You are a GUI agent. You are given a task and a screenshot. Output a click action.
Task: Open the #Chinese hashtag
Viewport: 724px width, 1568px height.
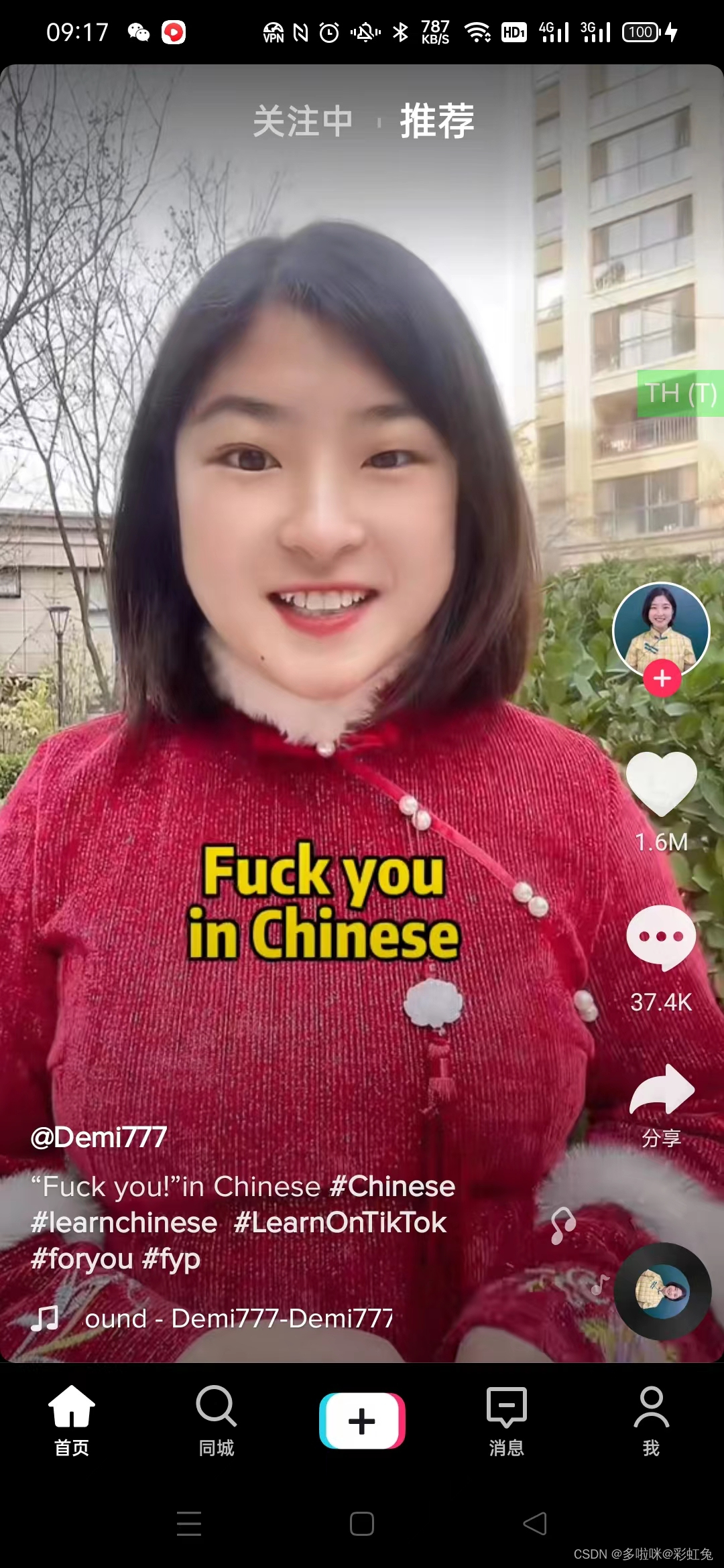pyautogui.click(x=392, y=1187)
